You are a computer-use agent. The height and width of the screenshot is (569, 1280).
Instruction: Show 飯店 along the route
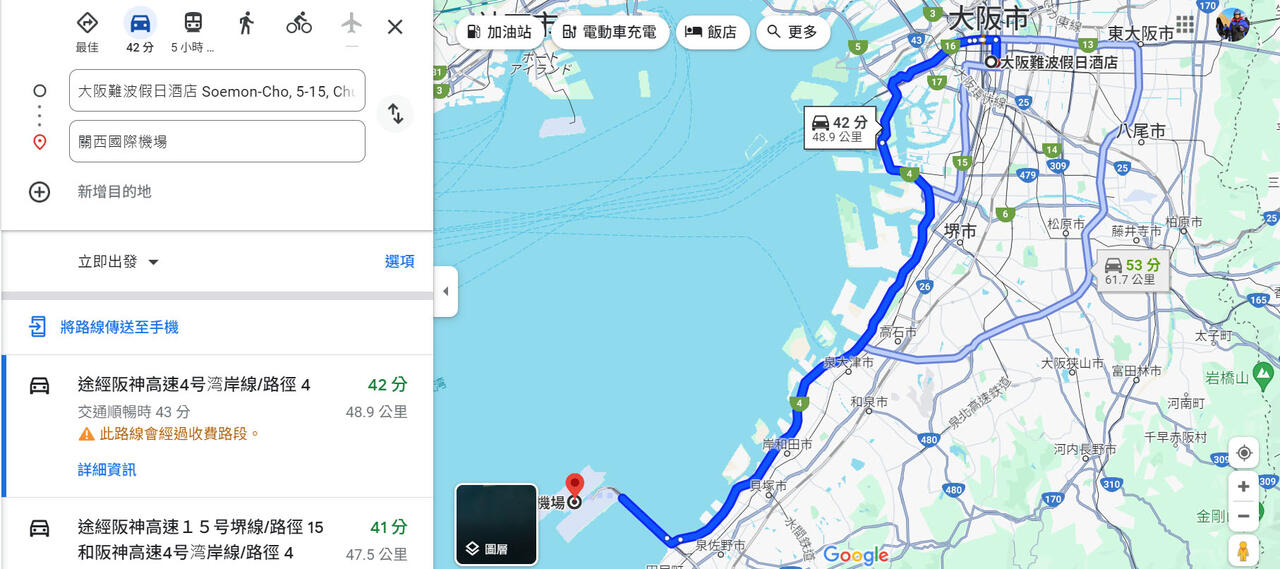(x=711, y=32)
